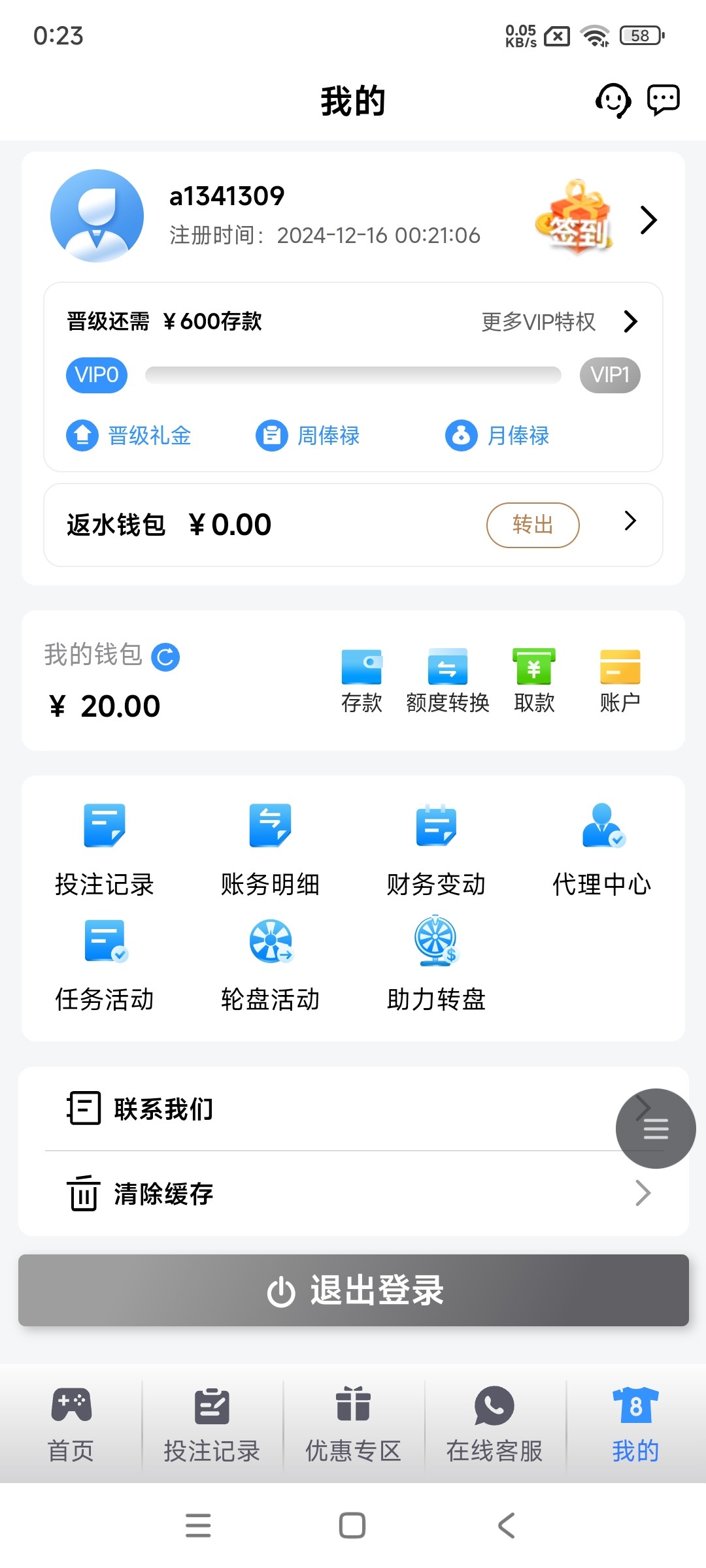The width and height of the screenshot is (706, 1568).
Task: Switch to the 优惠专区 tab
Action: [x=353, y=1424]
